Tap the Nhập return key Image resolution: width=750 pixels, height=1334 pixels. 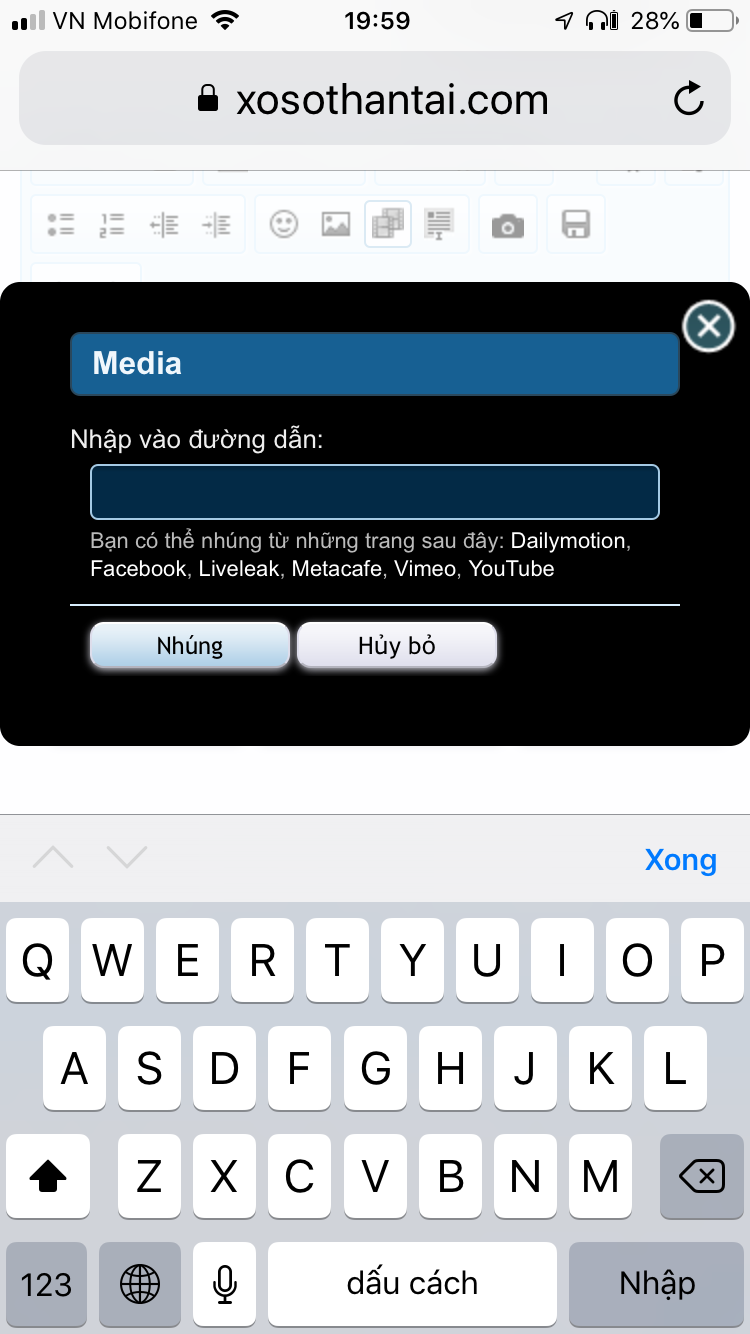point(657,1284)
